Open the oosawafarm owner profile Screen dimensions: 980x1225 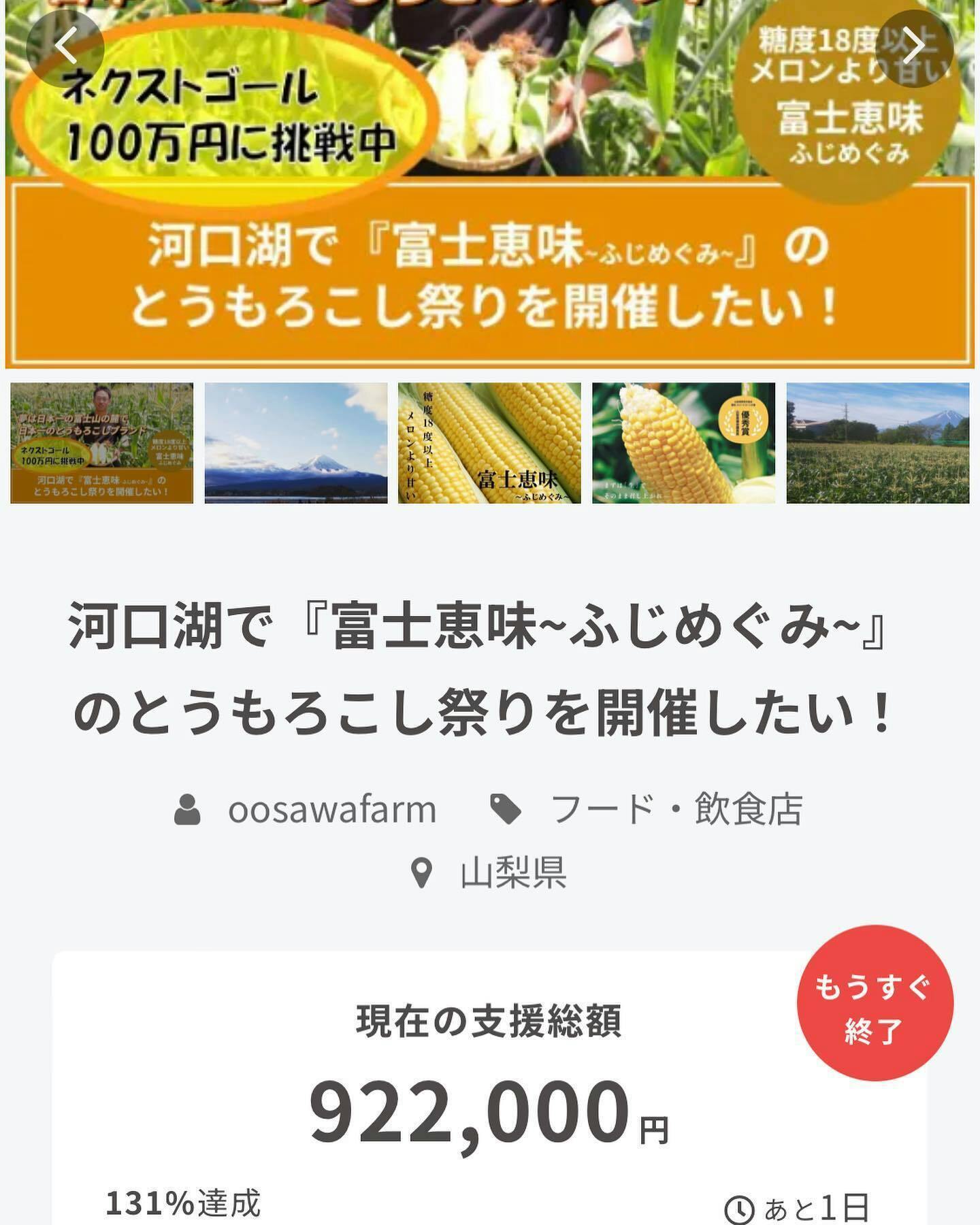pyautogui.click(x=331, y=810)
